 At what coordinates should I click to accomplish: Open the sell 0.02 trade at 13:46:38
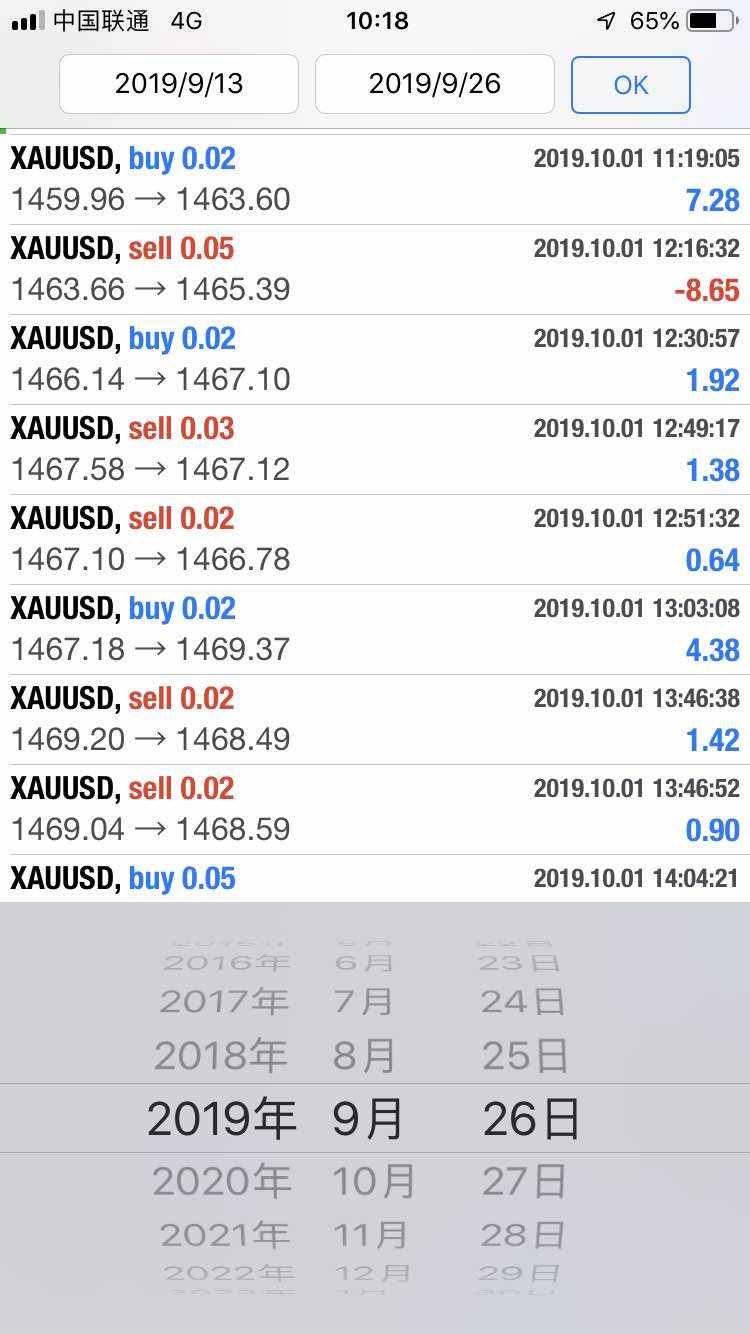(x=375, y=720)
